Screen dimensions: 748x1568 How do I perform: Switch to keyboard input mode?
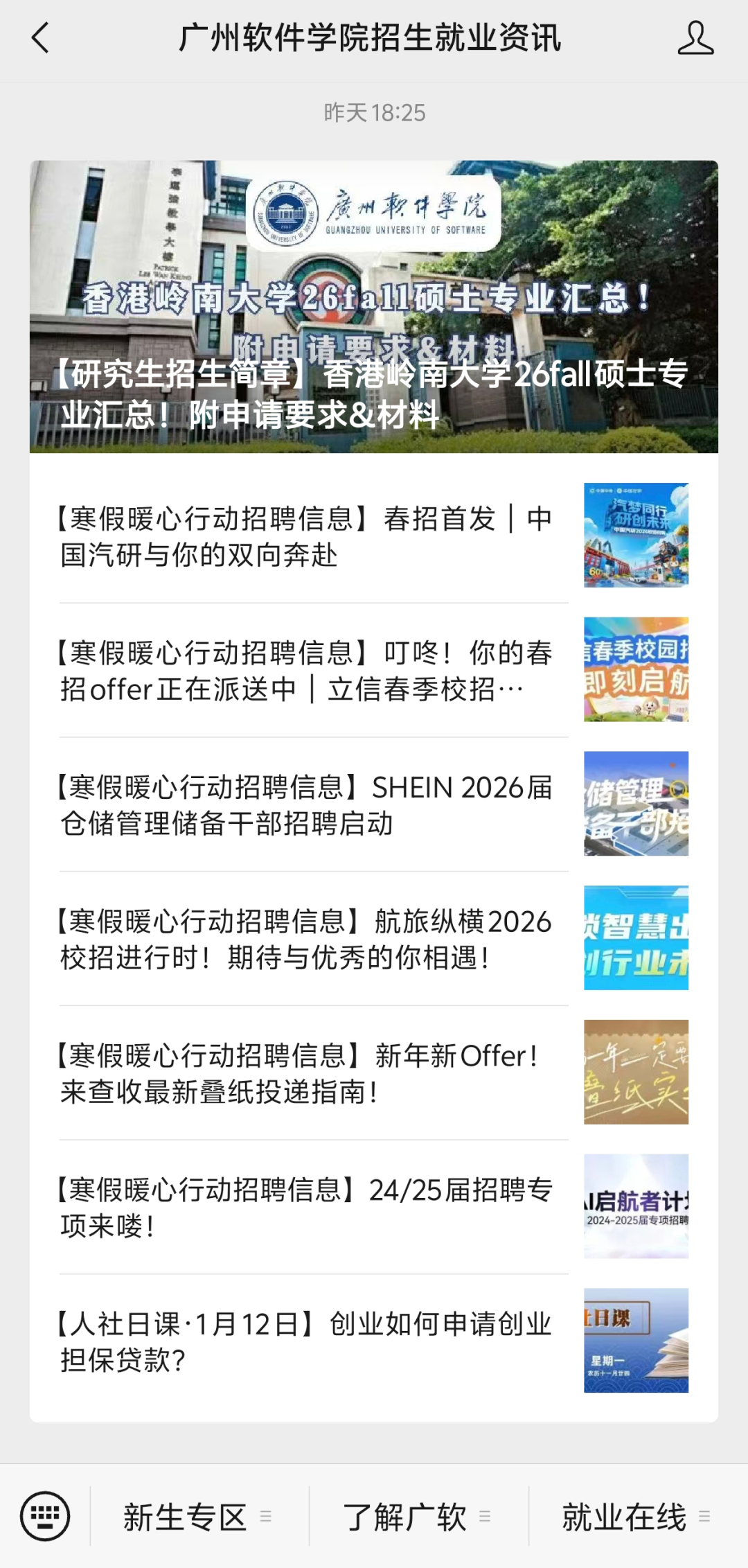(45, 1516)
